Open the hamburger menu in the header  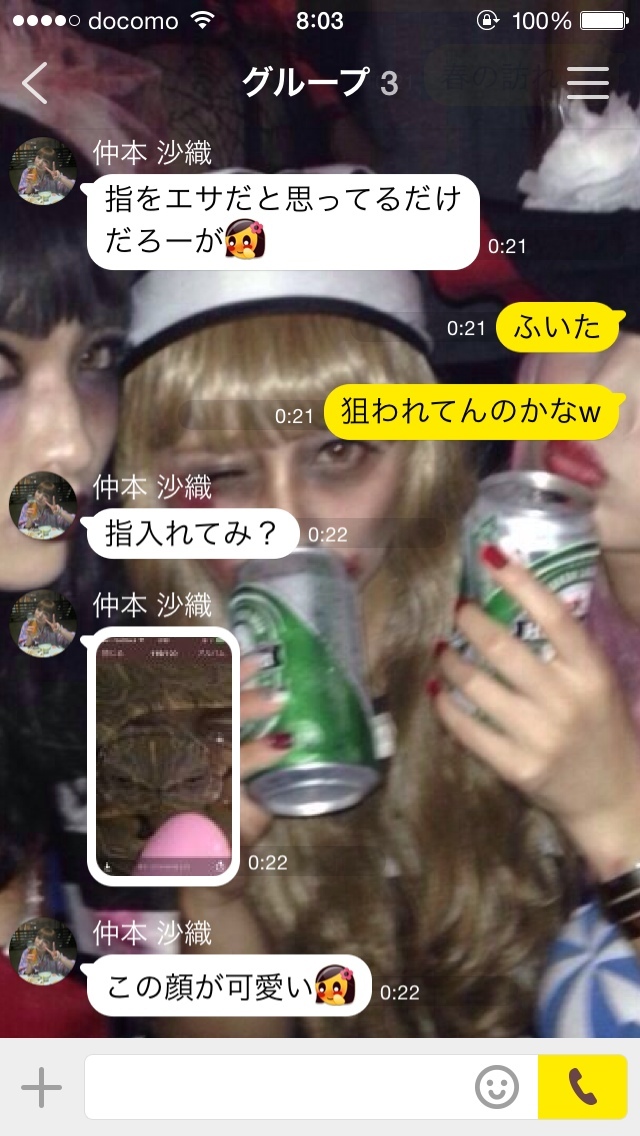(588, 83)
